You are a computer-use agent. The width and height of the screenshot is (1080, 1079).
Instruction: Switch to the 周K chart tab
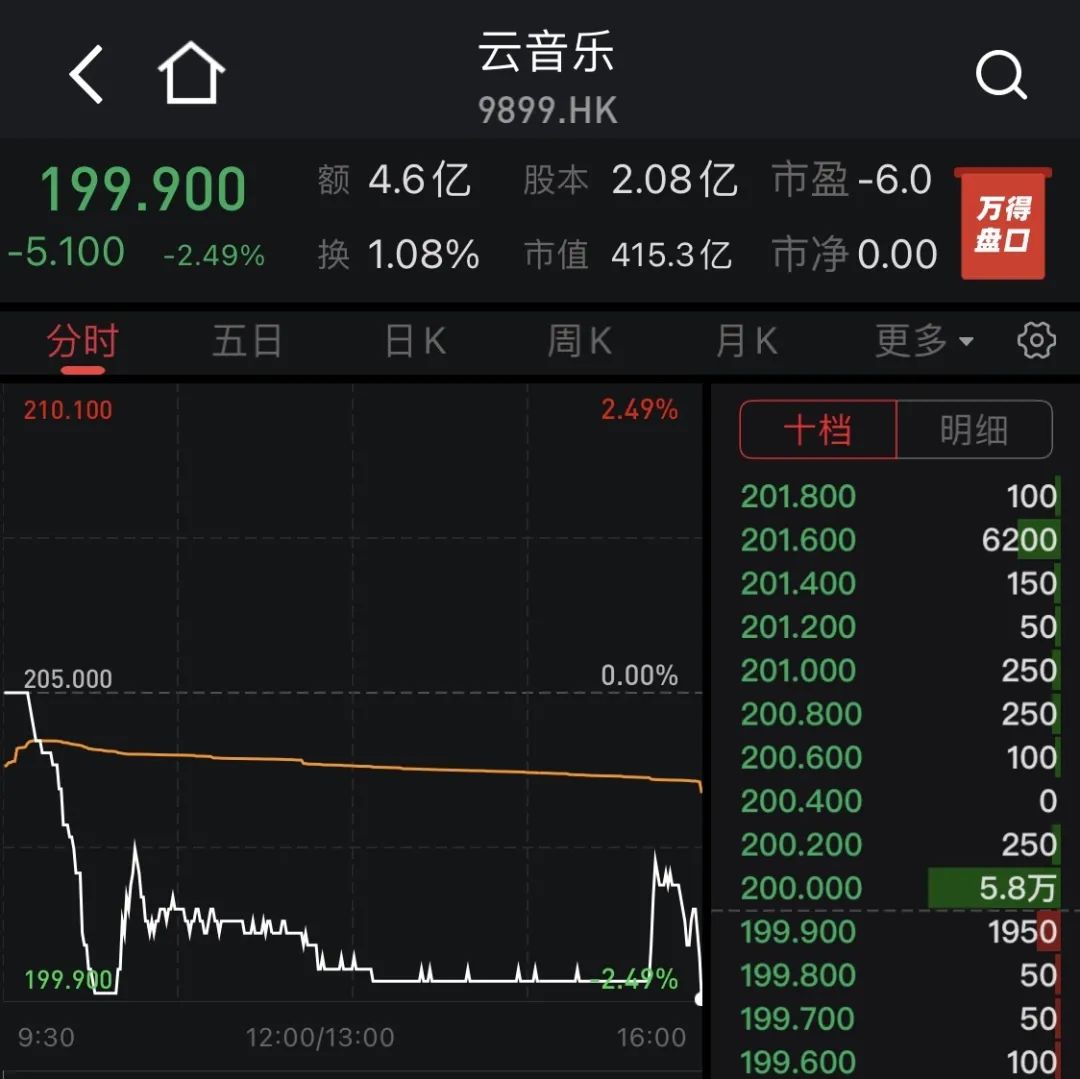[579, 341]
